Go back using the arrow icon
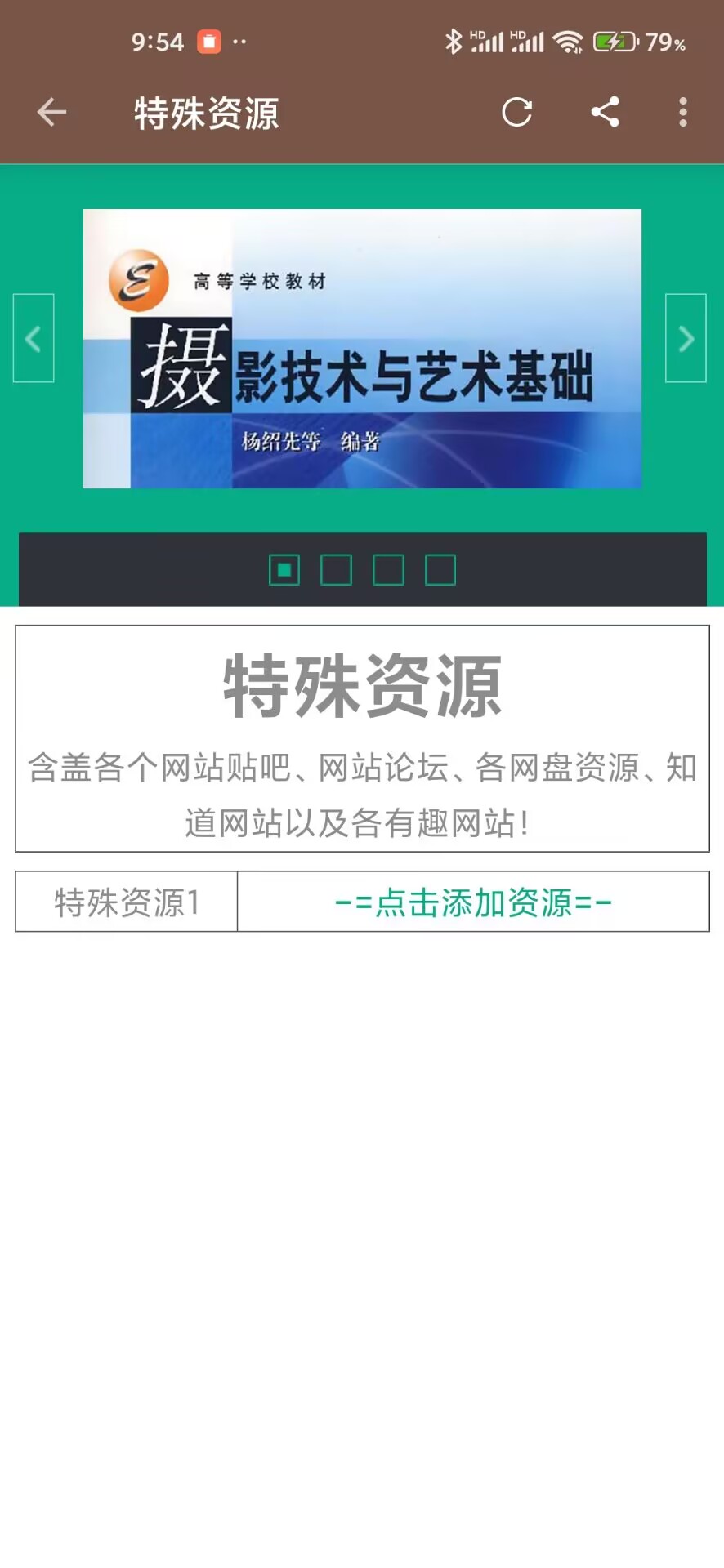This screenshot has height=1568, width=724. point(51,112)
